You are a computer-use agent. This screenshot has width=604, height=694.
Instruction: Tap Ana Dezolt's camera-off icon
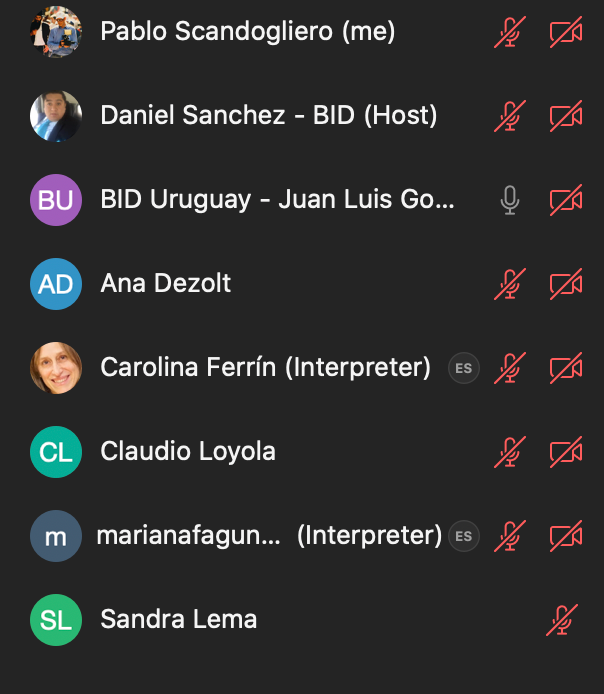566,285
